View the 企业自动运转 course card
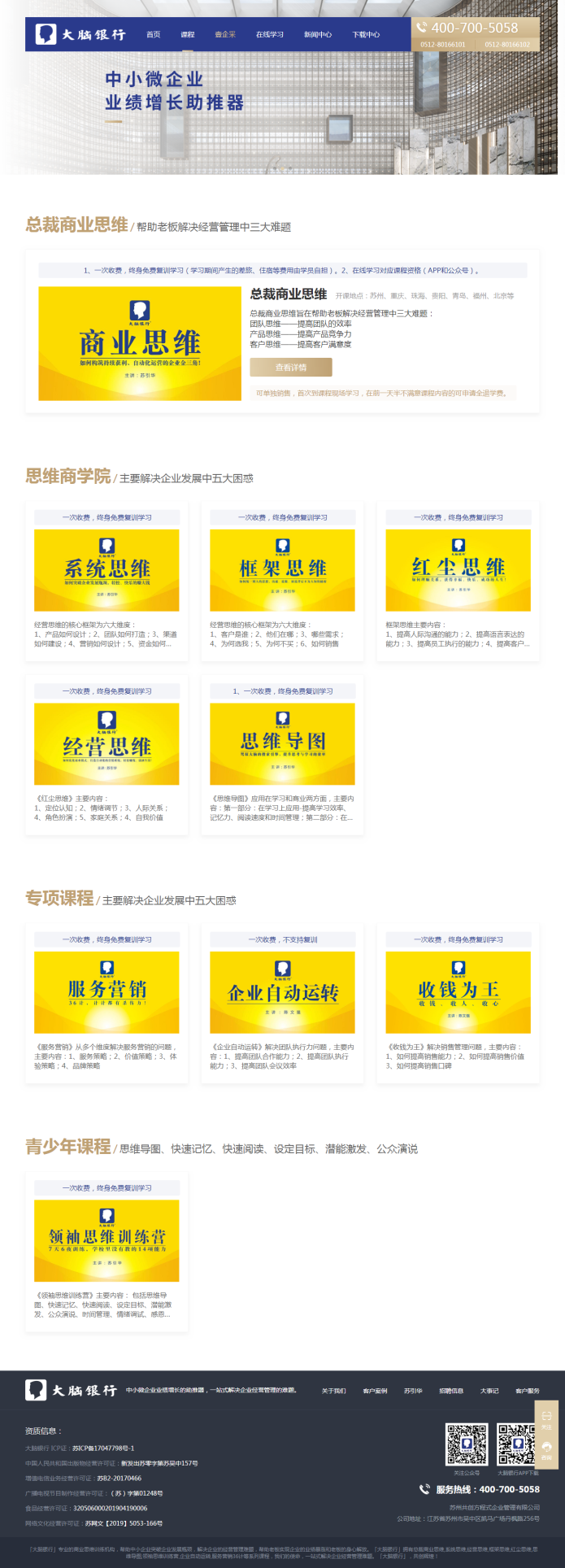 click(x=282, y=992)
